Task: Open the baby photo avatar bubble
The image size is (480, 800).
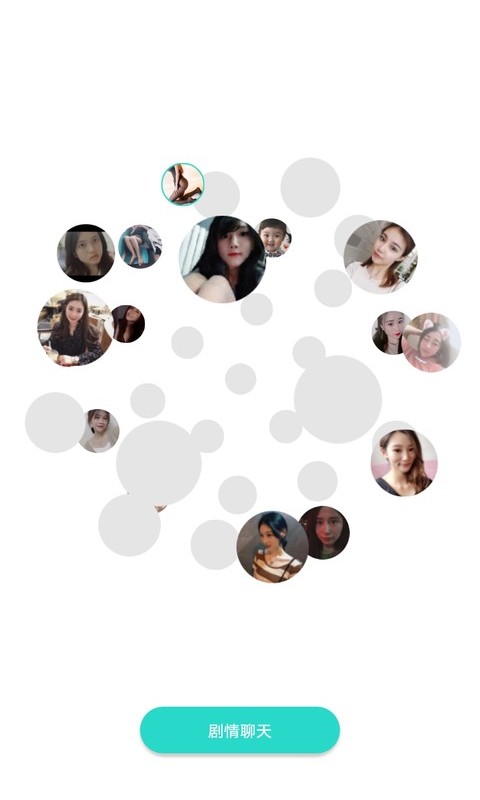Action: pos(274,238)
